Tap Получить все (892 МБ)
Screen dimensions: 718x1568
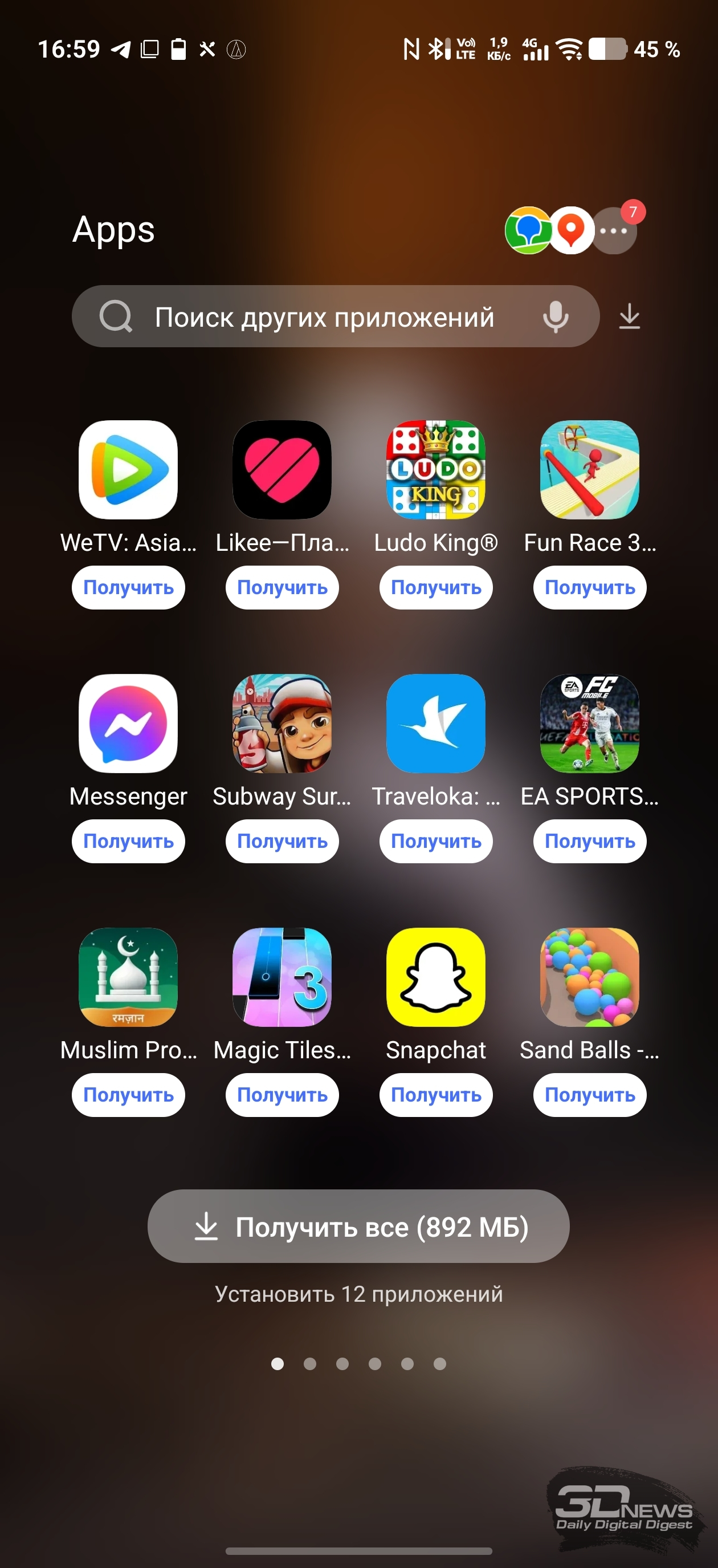(358, 1226)
